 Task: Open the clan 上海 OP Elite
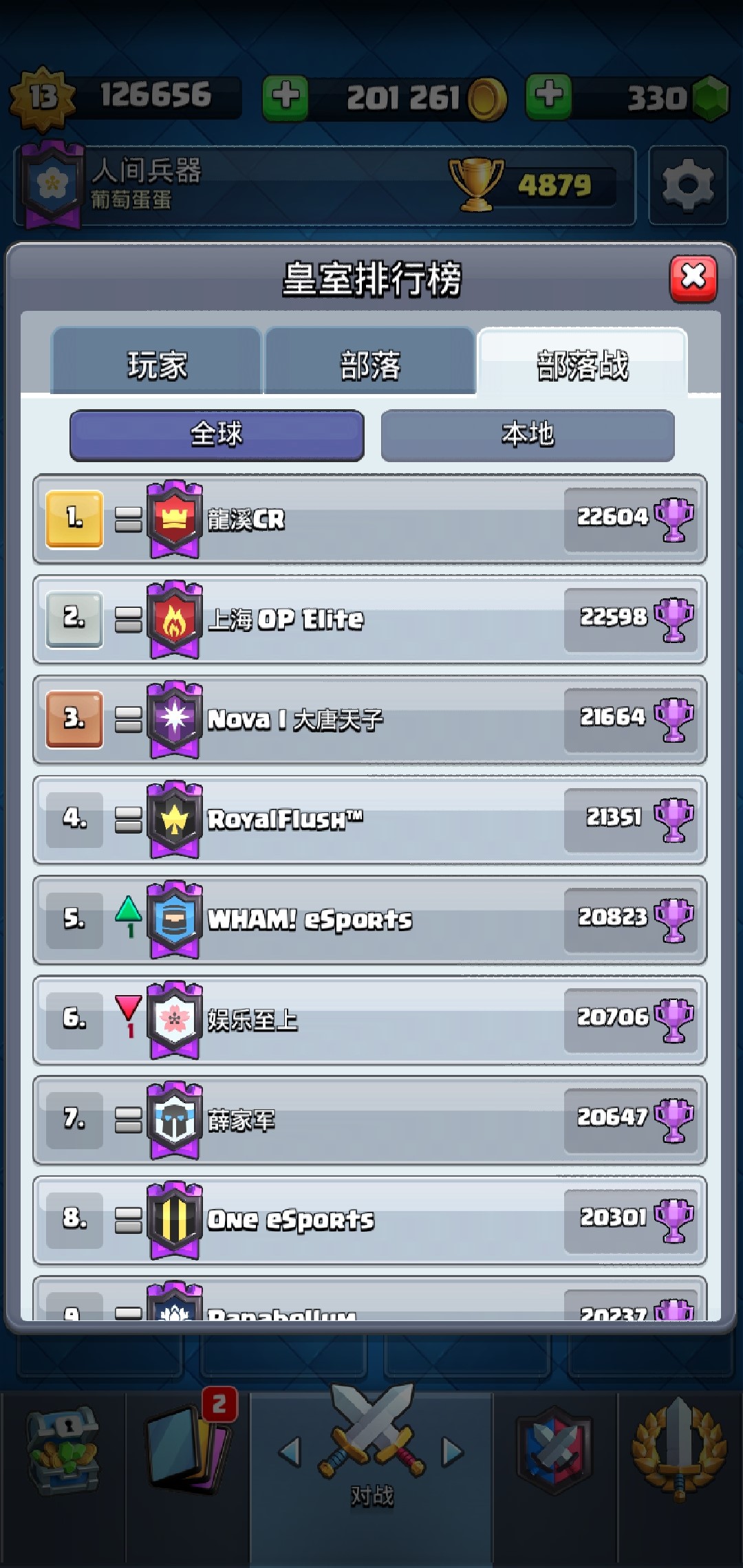click(x=370, y=619)
